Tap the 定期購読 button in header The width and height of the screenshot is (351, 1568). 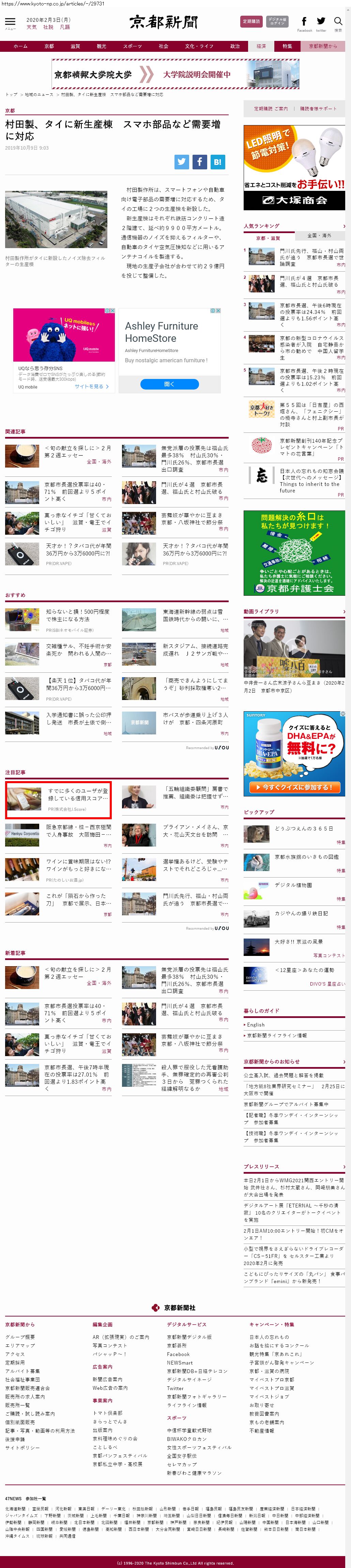pos(251,21)
